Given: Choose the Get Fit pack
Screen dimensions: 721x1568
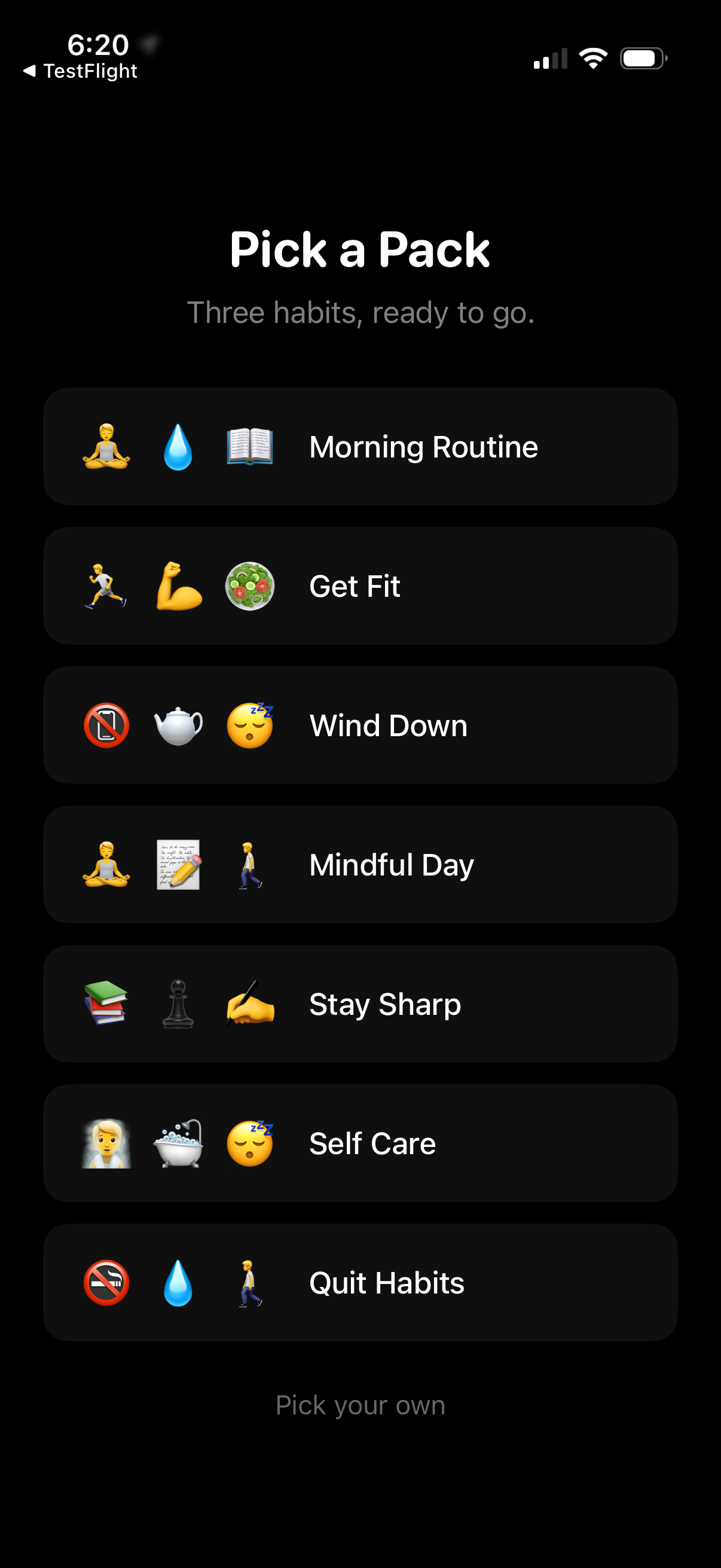Looking at the screenshot, I should pos(360,586).
